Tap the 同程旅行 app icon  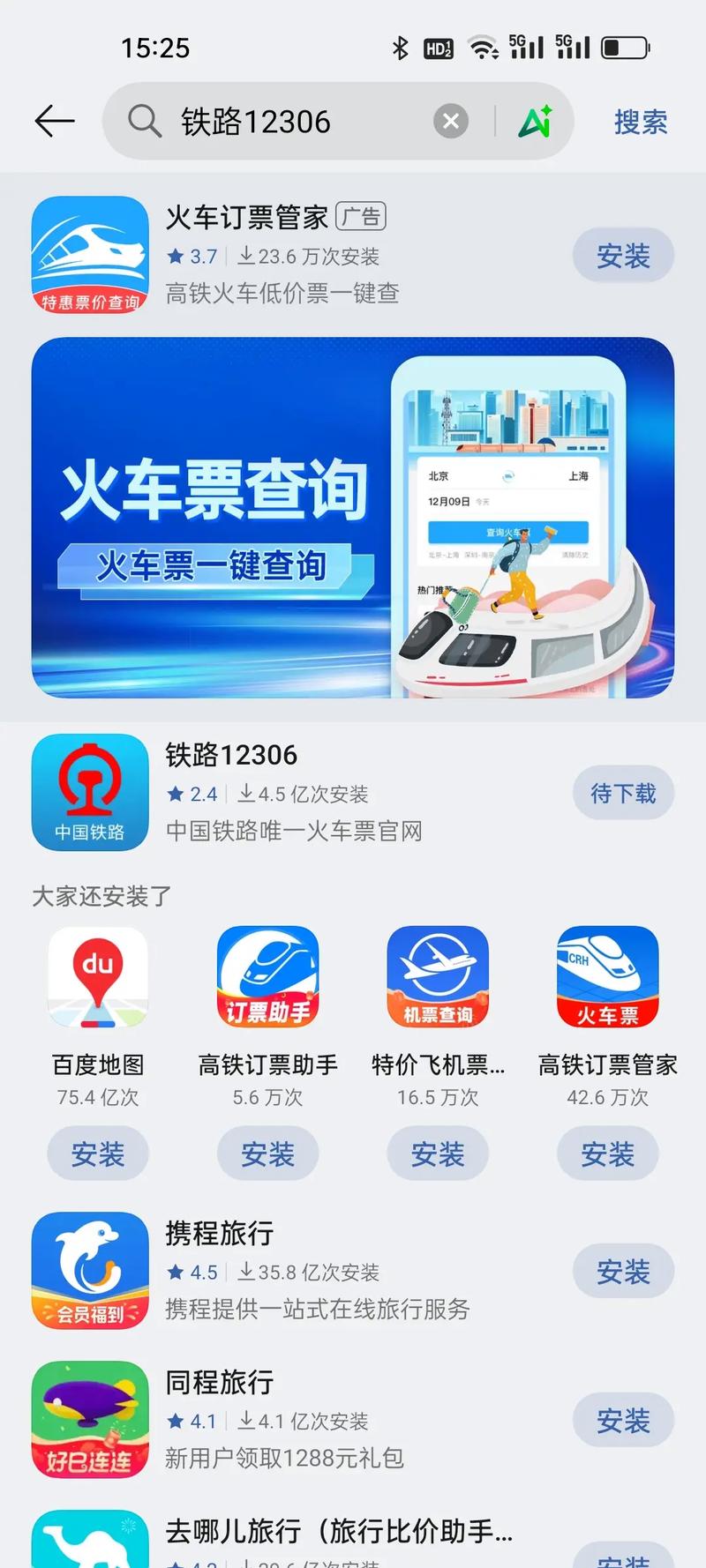(89, 1418)
